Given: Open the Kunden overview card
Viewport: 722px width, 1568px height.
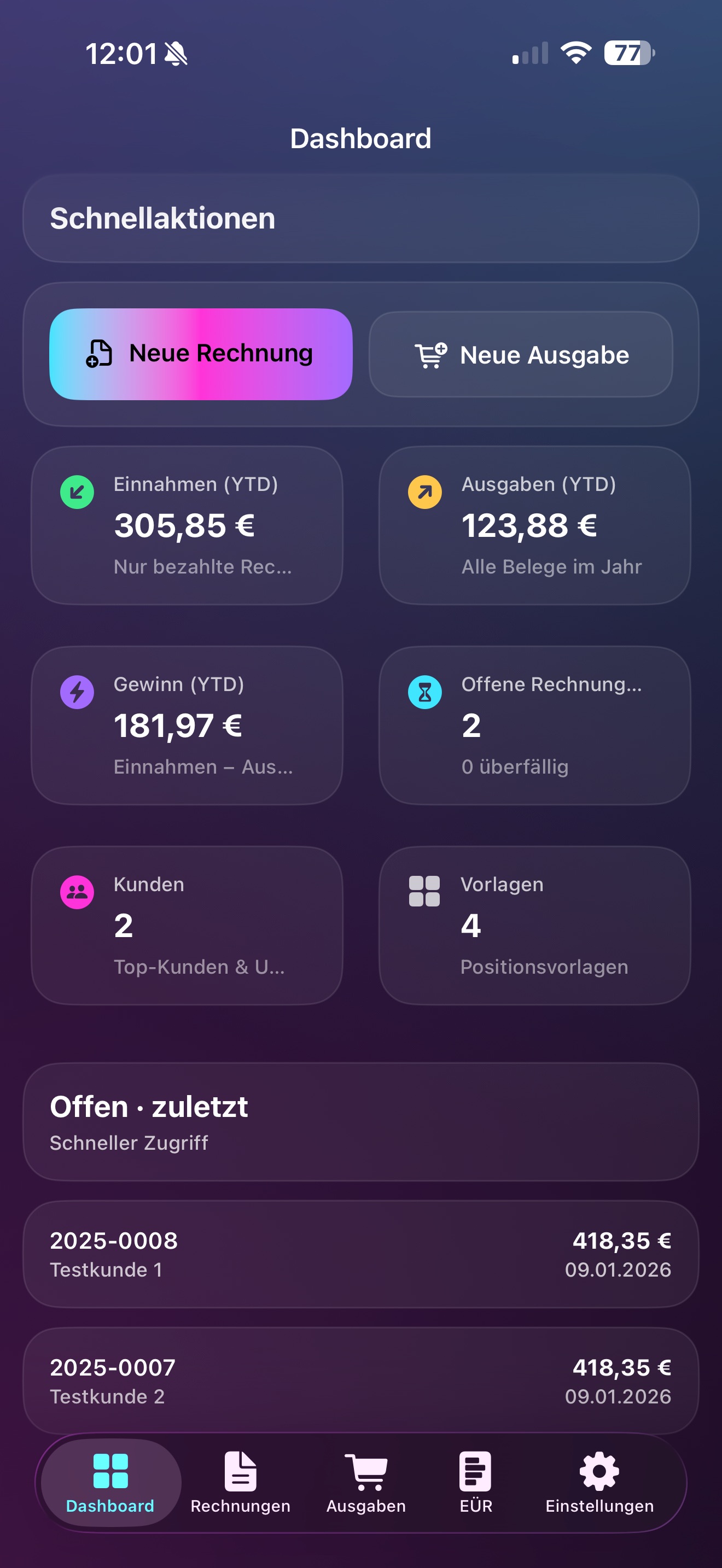Looking at the screenshot, I should (x=188, y=925).
